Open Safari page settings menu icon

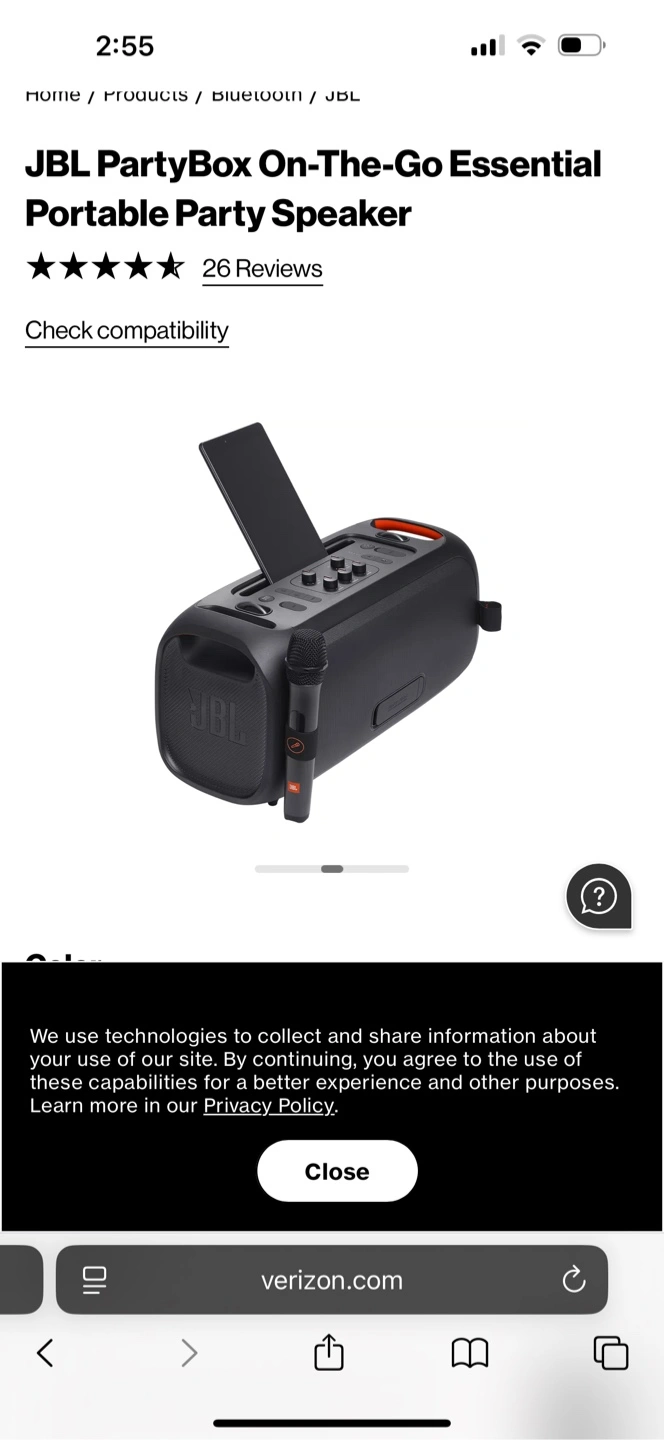tap(95, 1279)
